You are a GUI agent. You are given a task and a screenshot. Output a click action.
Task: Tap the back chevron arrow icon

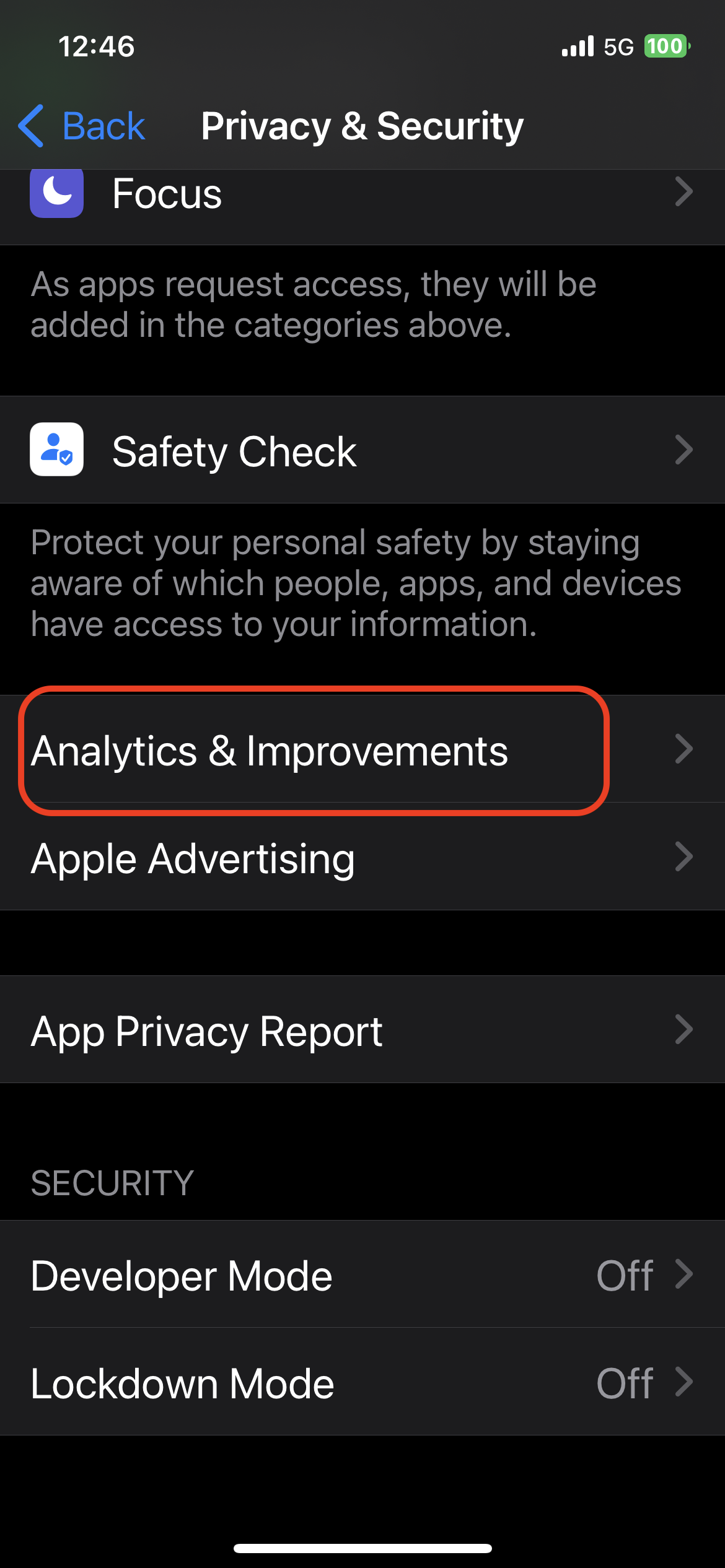coord(32,125)
